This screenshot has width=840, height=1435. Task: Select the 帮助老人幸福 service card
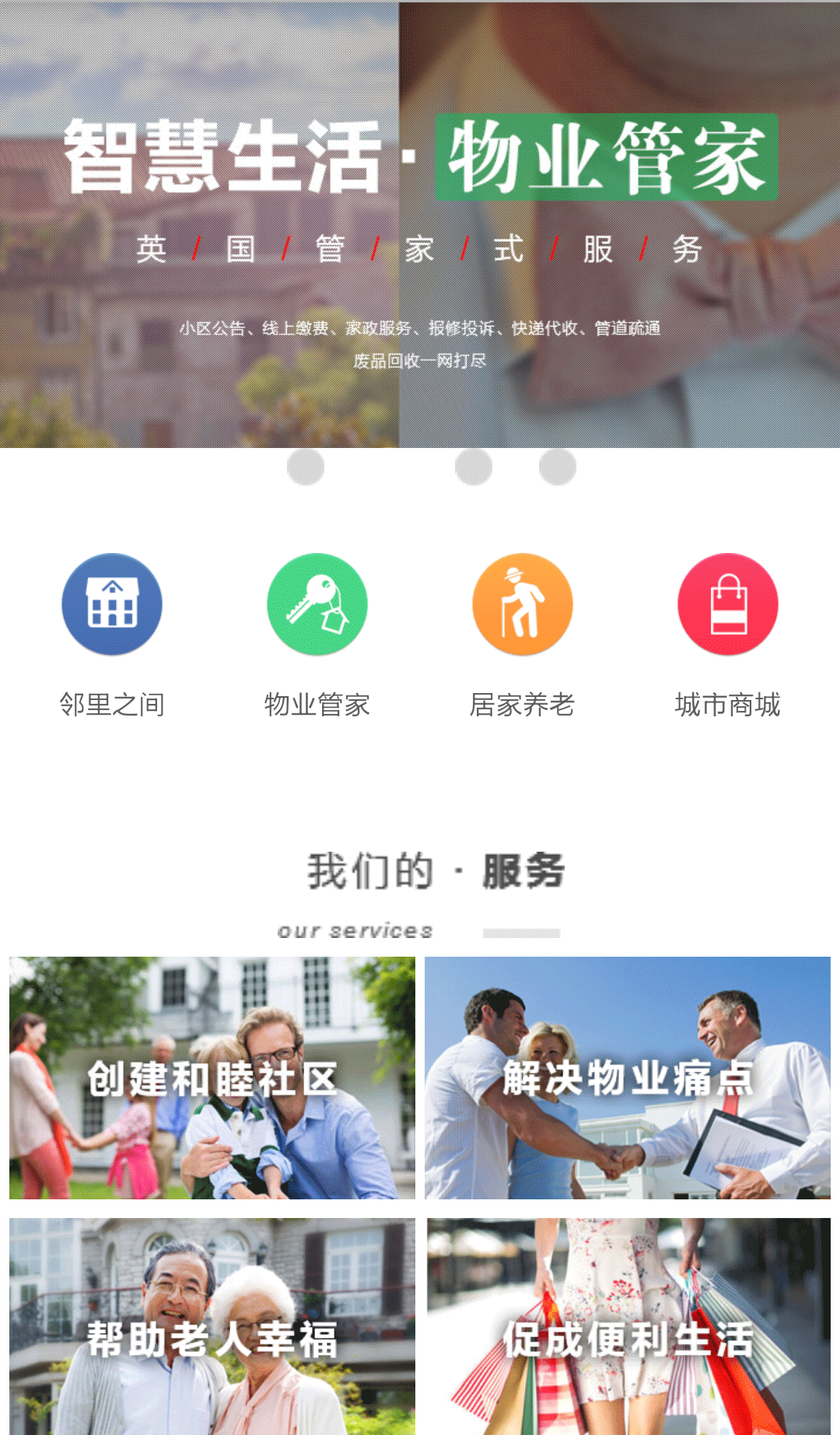(x=212, y=1326)
